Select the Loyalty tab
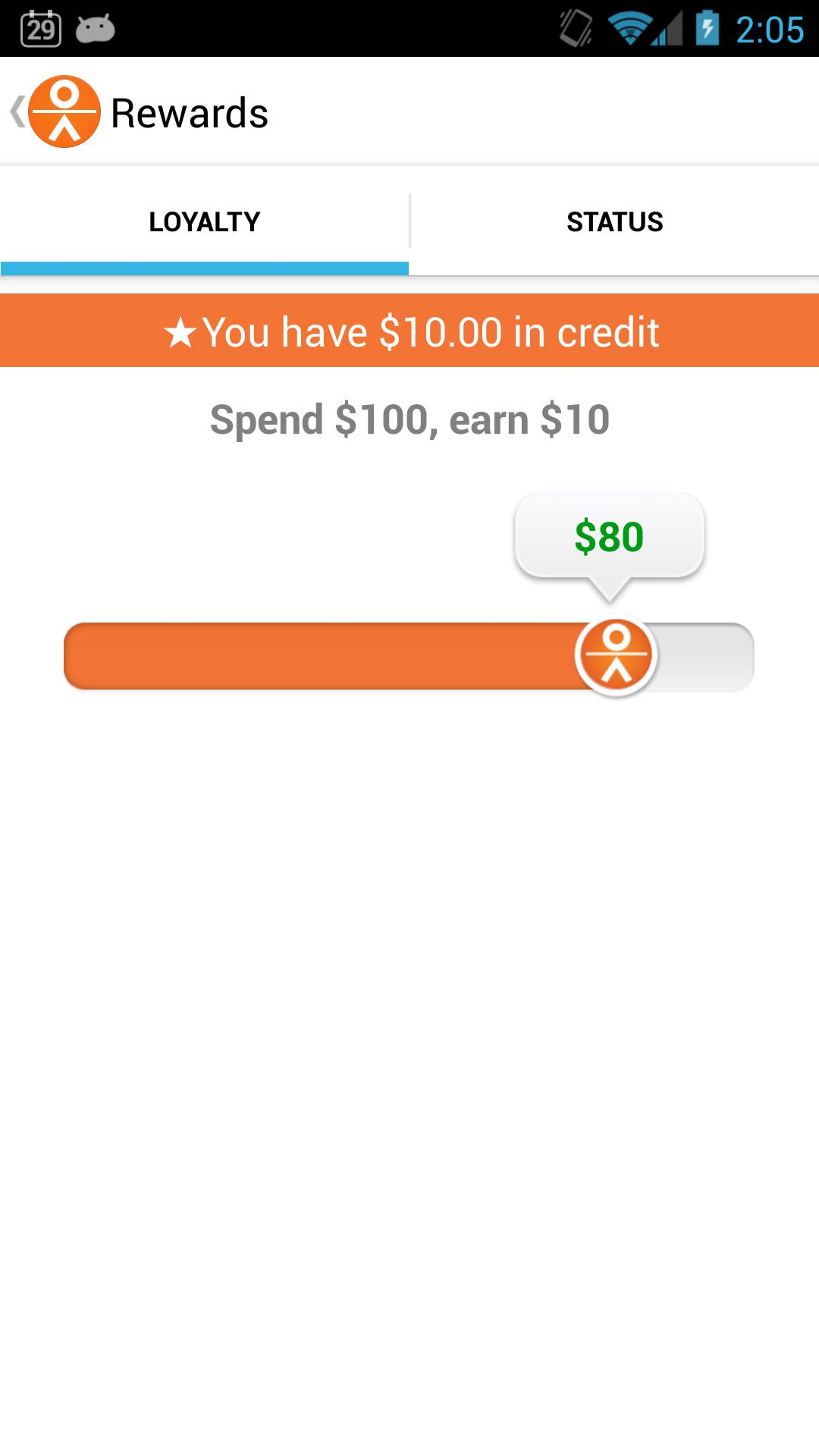Viewport: 819px width, 1456px height. [205, 221]
